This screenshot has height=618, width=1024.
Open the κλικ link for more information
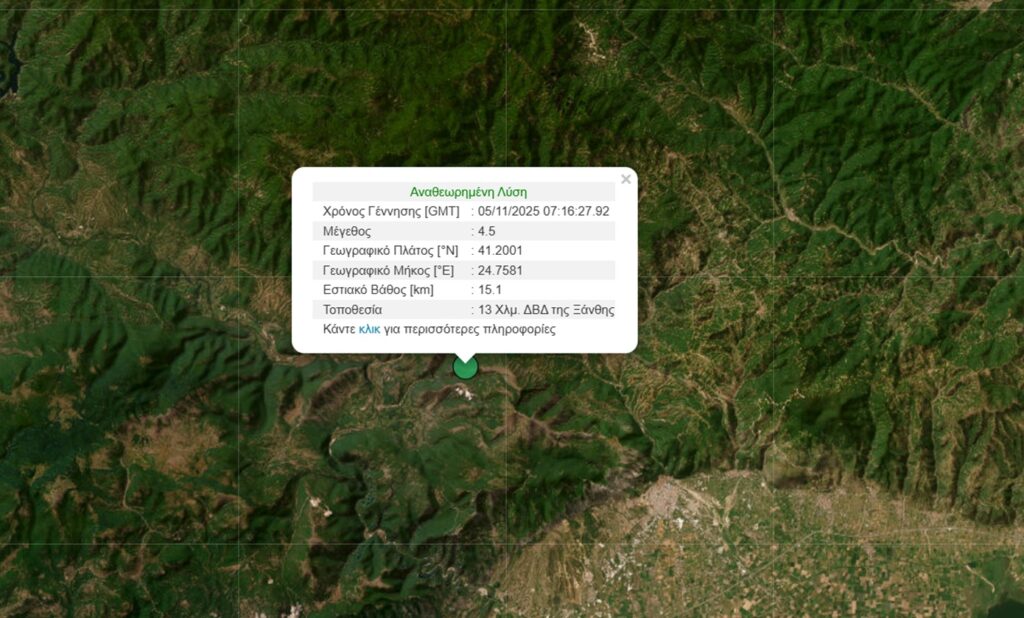click(x=369, y=329)
